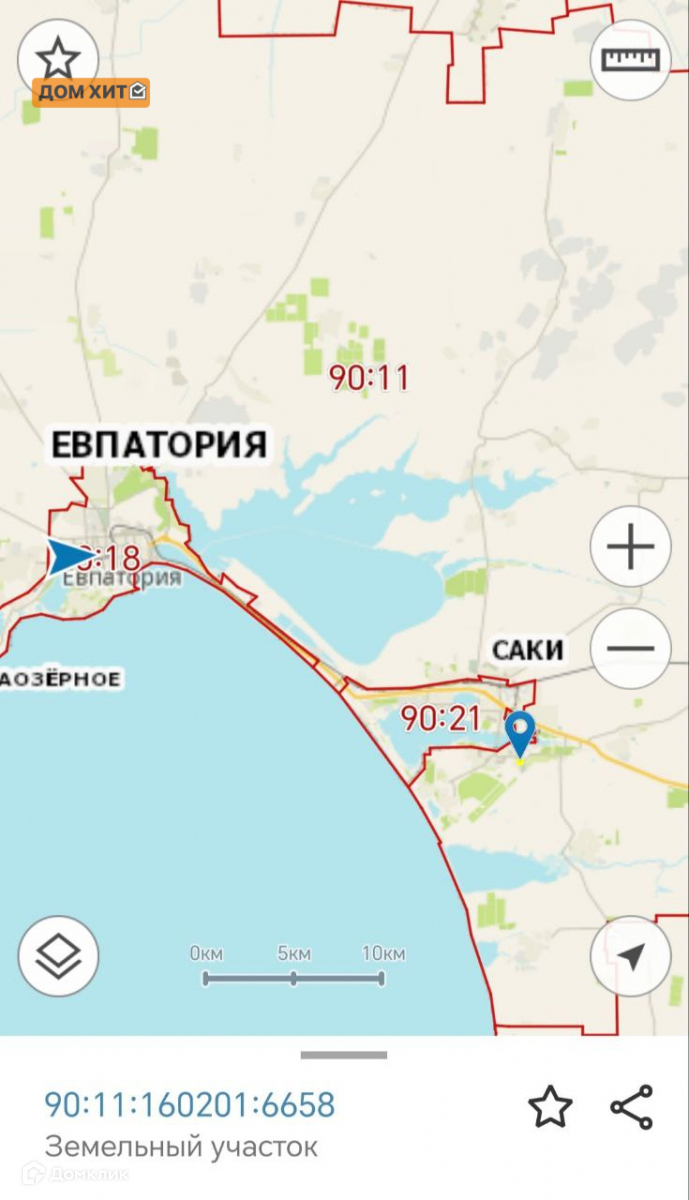Share the land plot details
The width and height of the screenshot is (689, 1200).
632,1108
